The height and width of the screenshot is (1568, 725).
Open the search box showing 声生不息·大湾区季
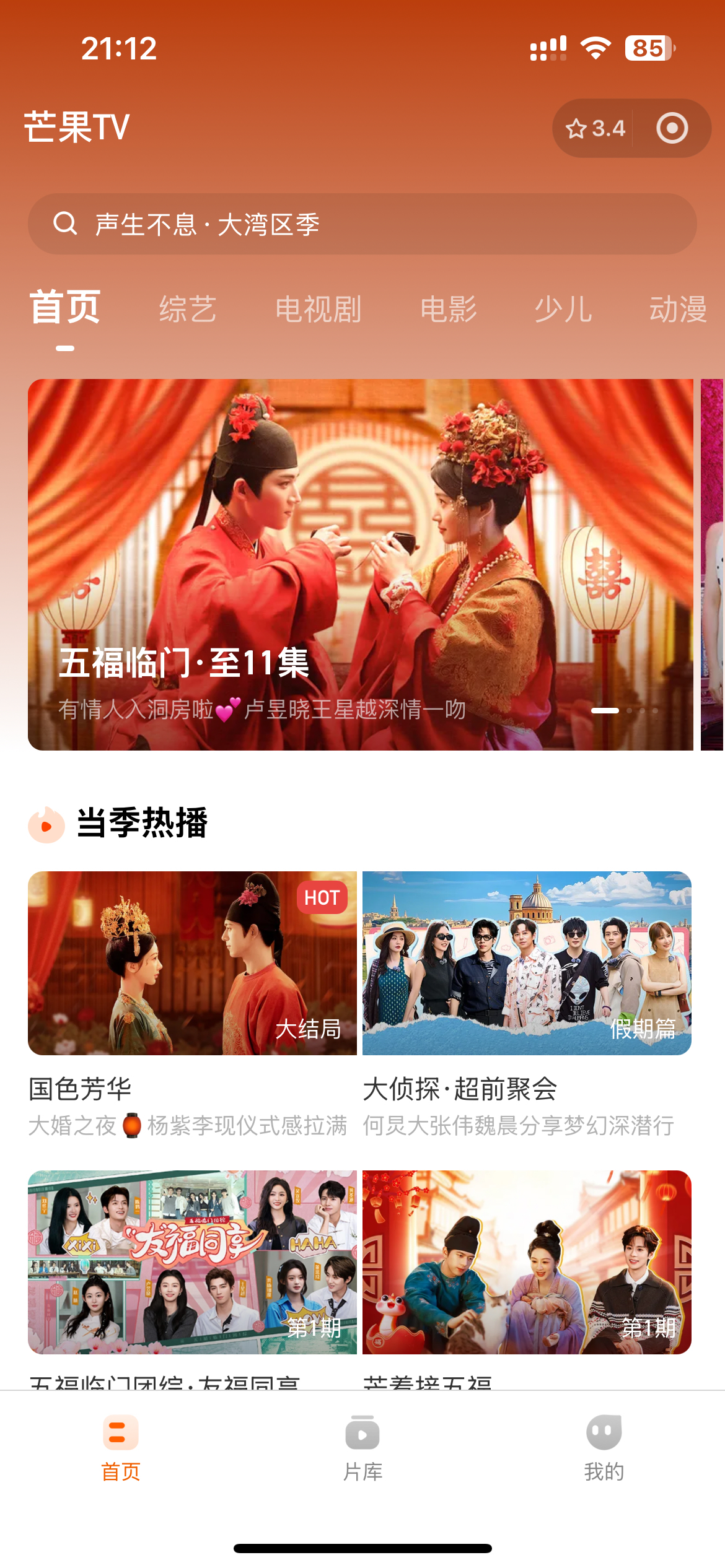tap(362, 224)
